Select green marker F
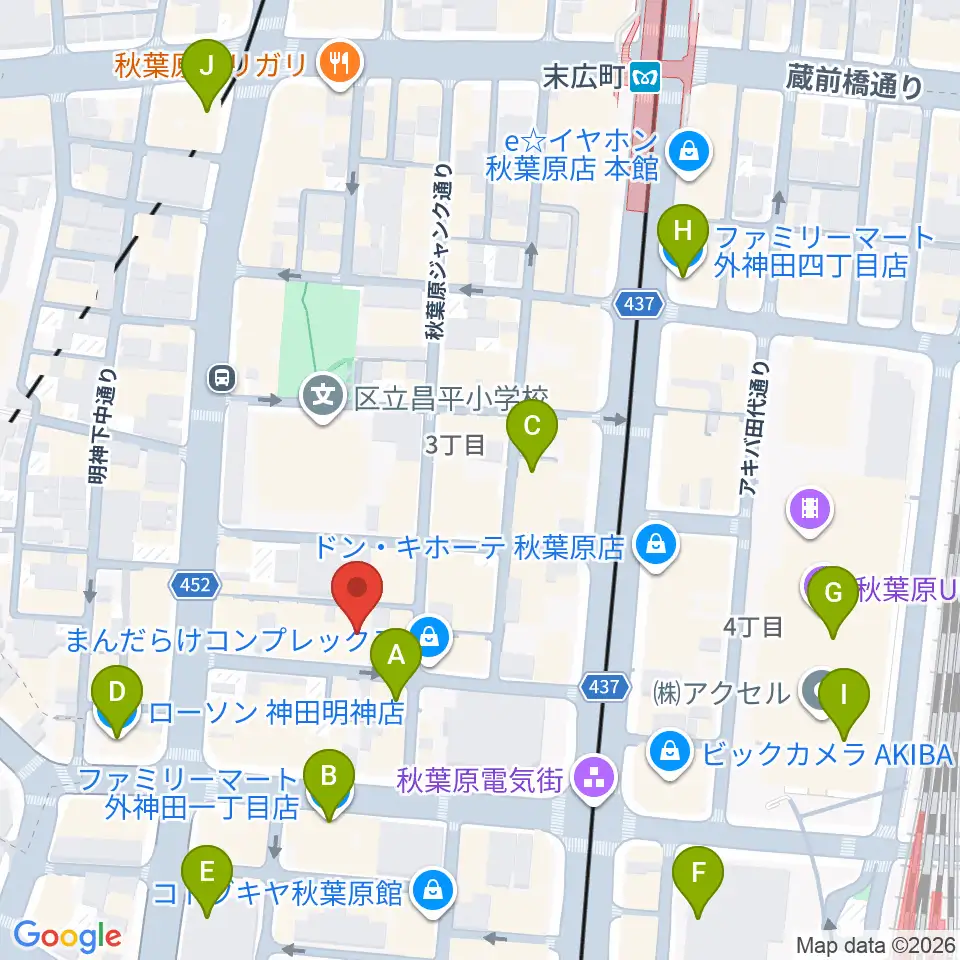The image size is (960, 960). pyautogui.click(x=698, y=882)
